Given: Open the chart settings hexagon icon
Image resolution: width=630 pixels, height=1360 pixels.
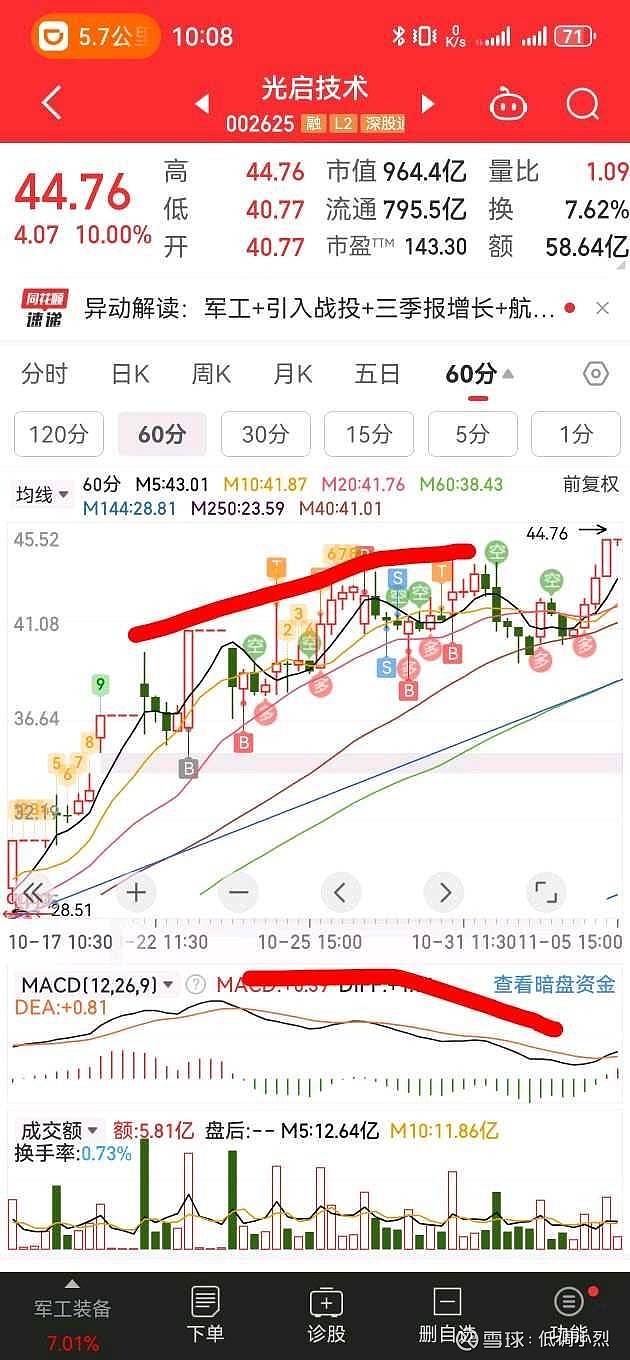Looking at the screenshot, I should click(595, 374).
